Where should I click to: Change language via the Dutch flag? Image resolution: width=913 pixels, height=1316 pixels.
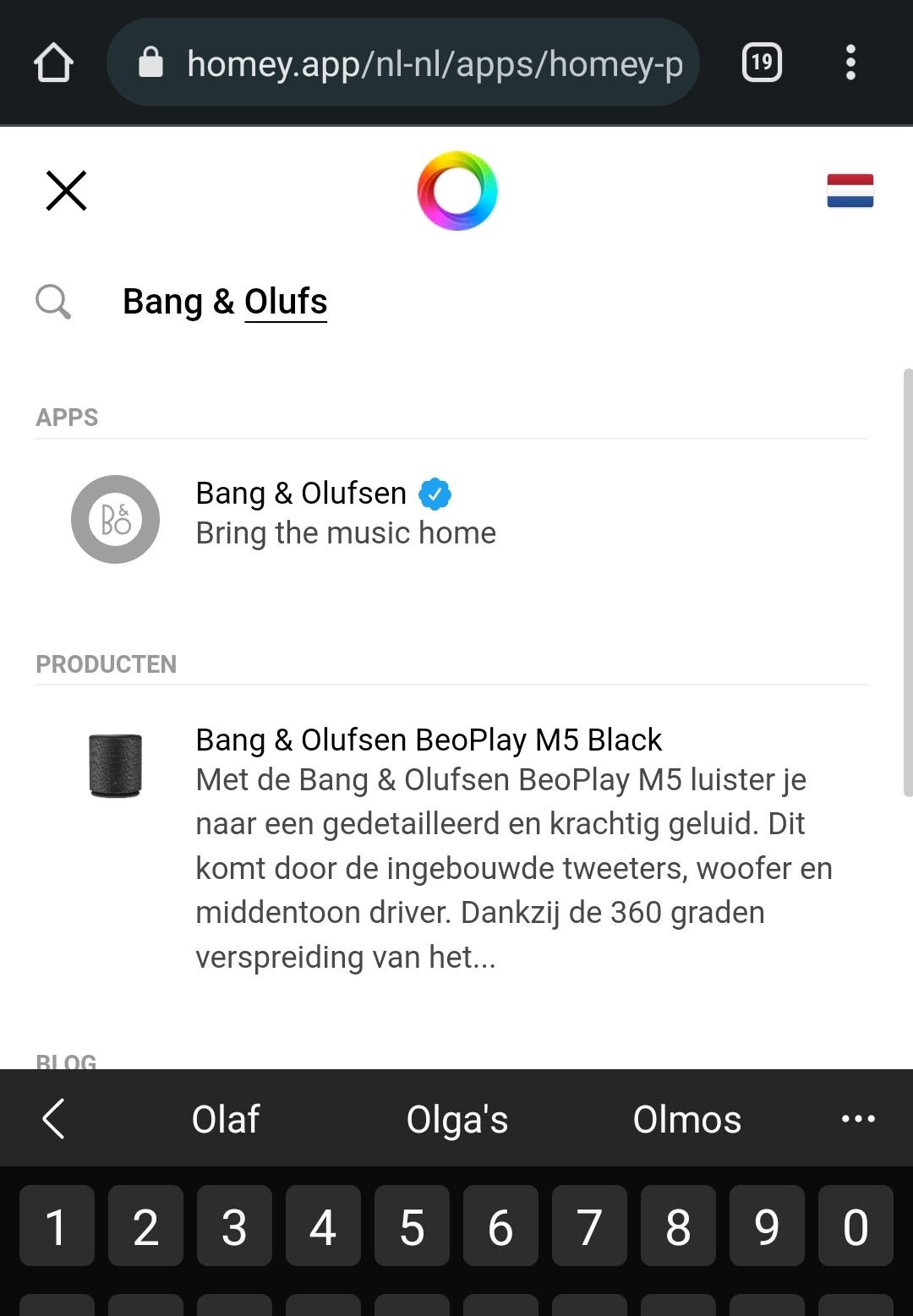(850, 190)
